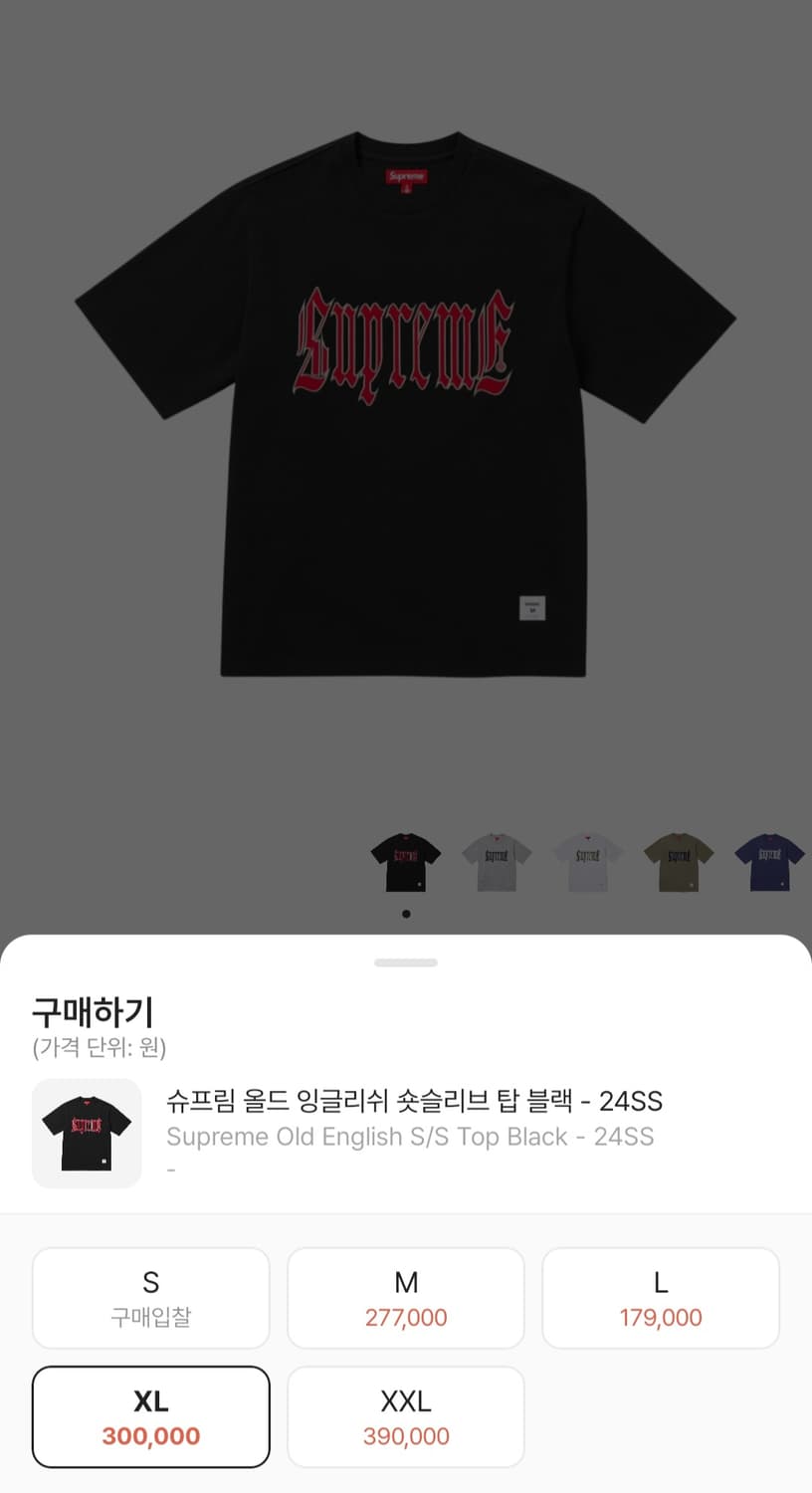Select size S with 구매입찰 option
Viewport: 812px width, 1493px height.
(150, 1297)
